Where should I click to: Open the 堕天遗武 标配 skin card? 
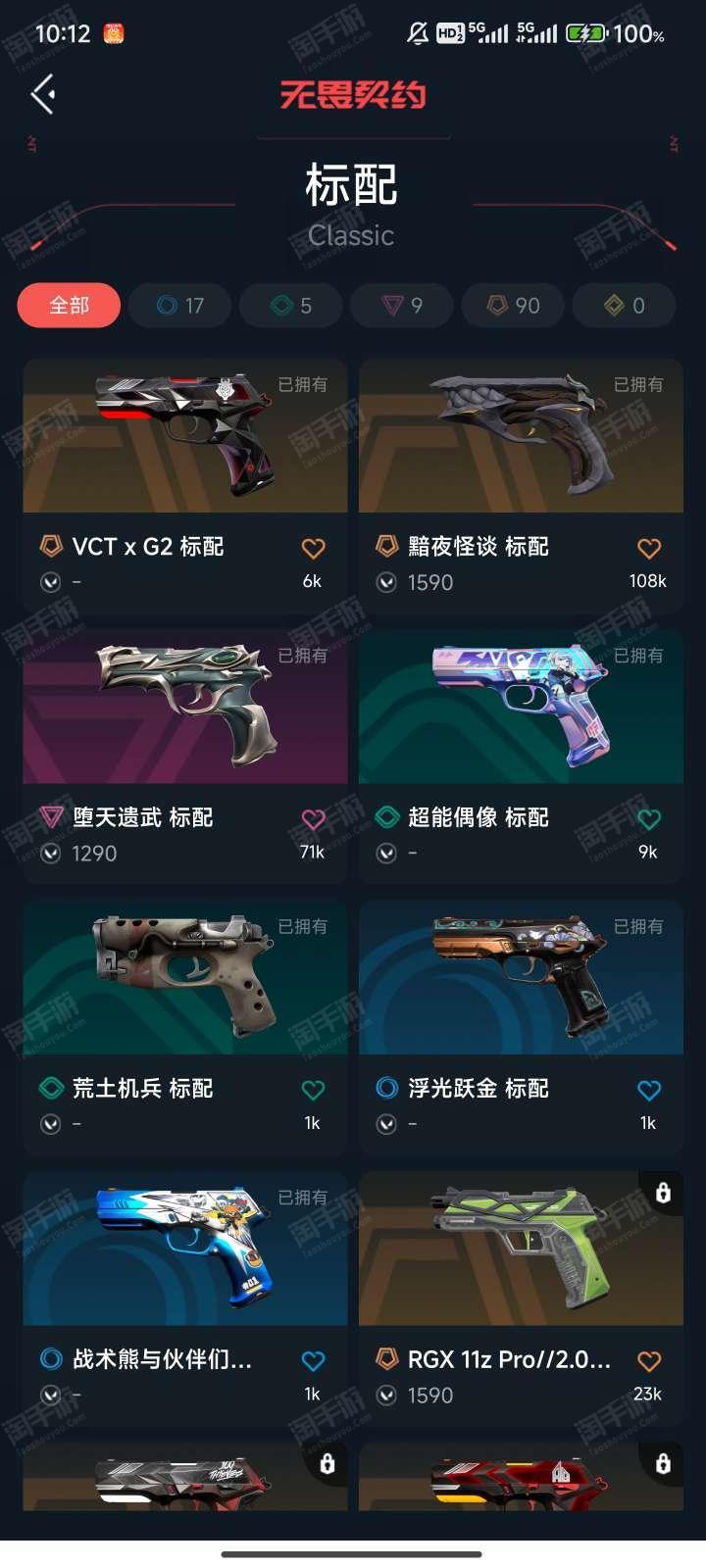[x=185, y=757]
